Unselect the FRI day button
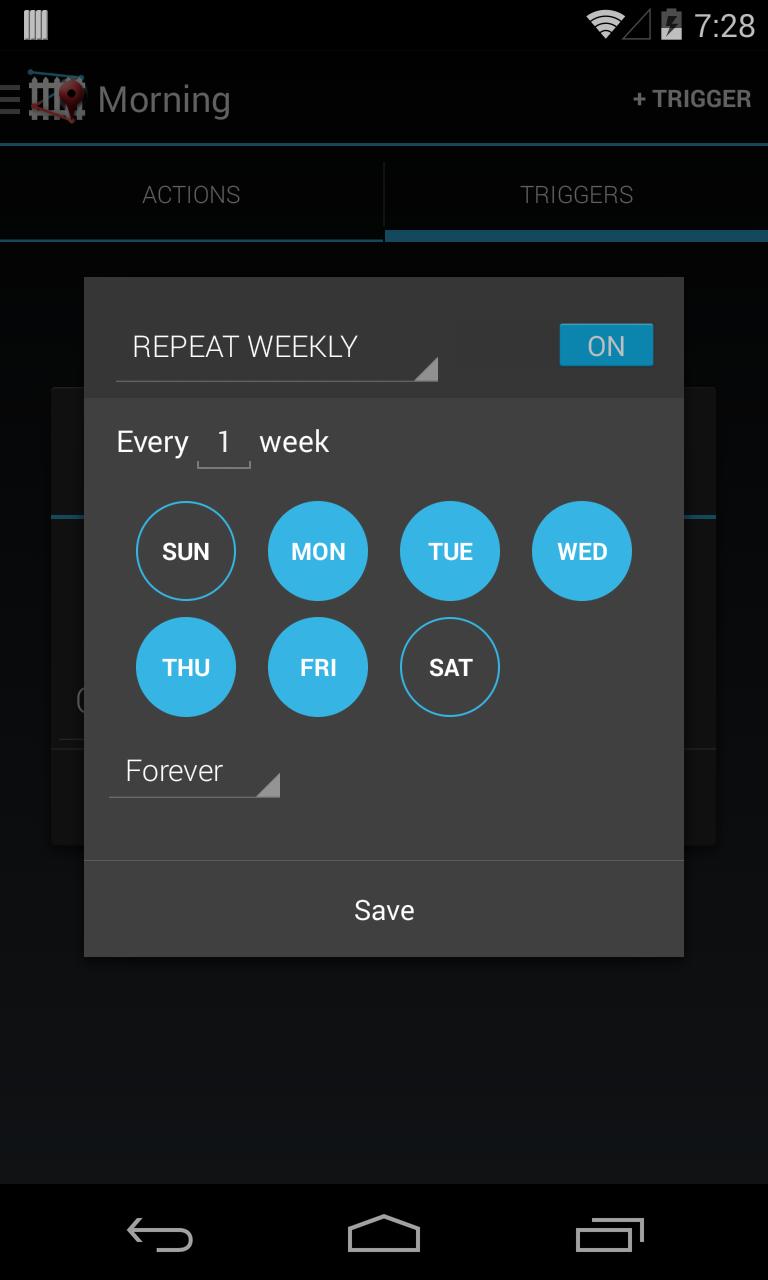This screenshot has width=768, height=1280. click(318, 667)
